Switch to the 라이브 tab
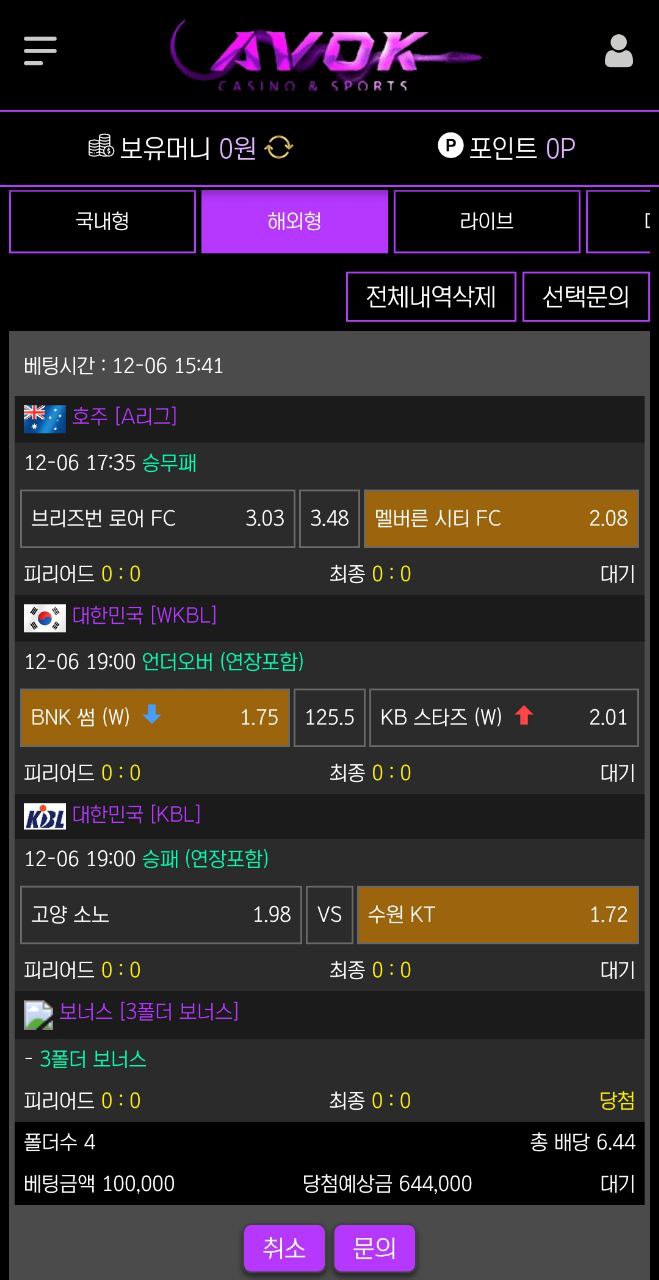The height and width of the screenshot is (1280, 659). coord(486,221)
